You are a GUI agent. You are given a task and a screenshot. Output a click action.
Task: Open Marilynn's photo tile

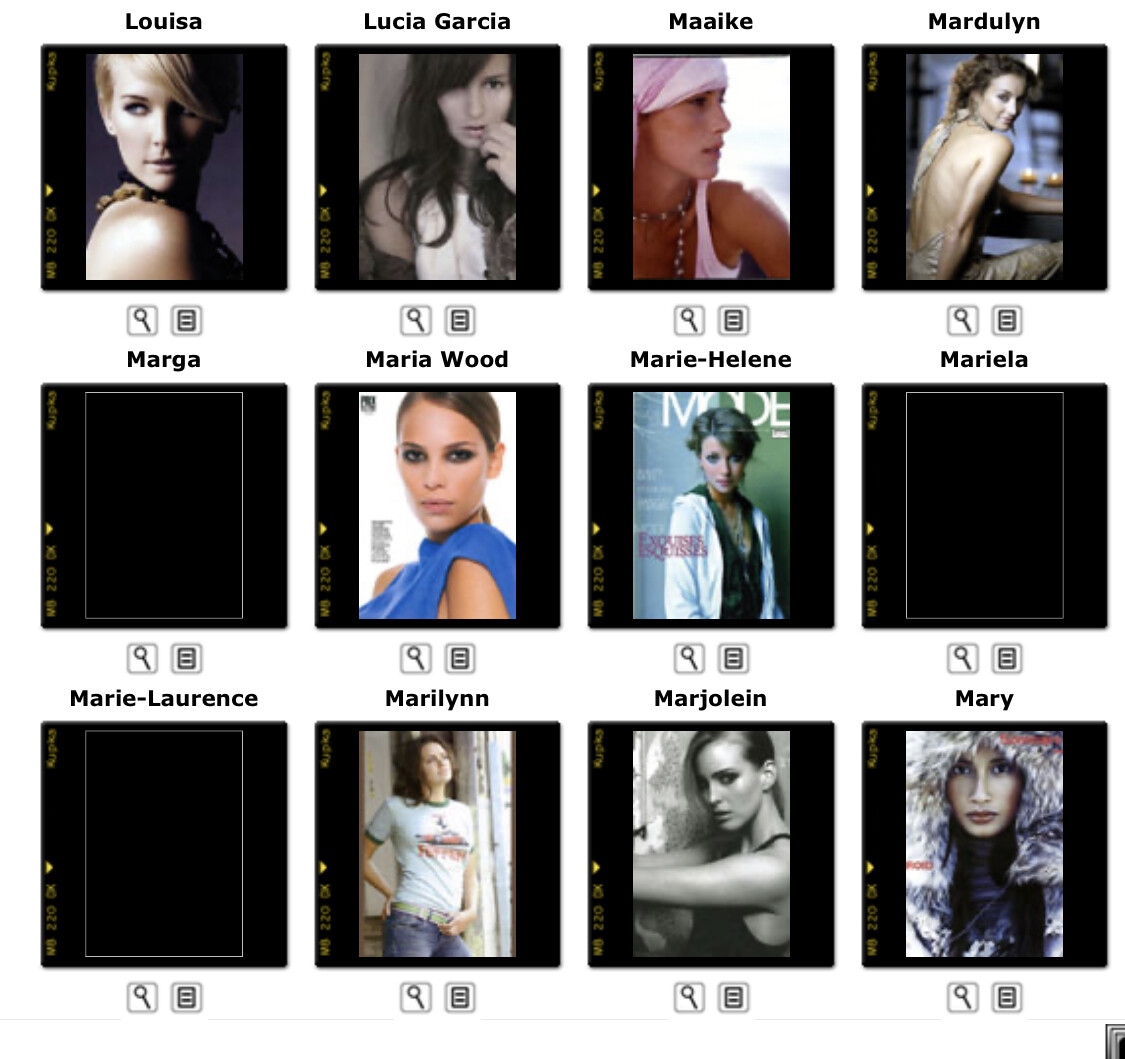(x=437, y=843)
